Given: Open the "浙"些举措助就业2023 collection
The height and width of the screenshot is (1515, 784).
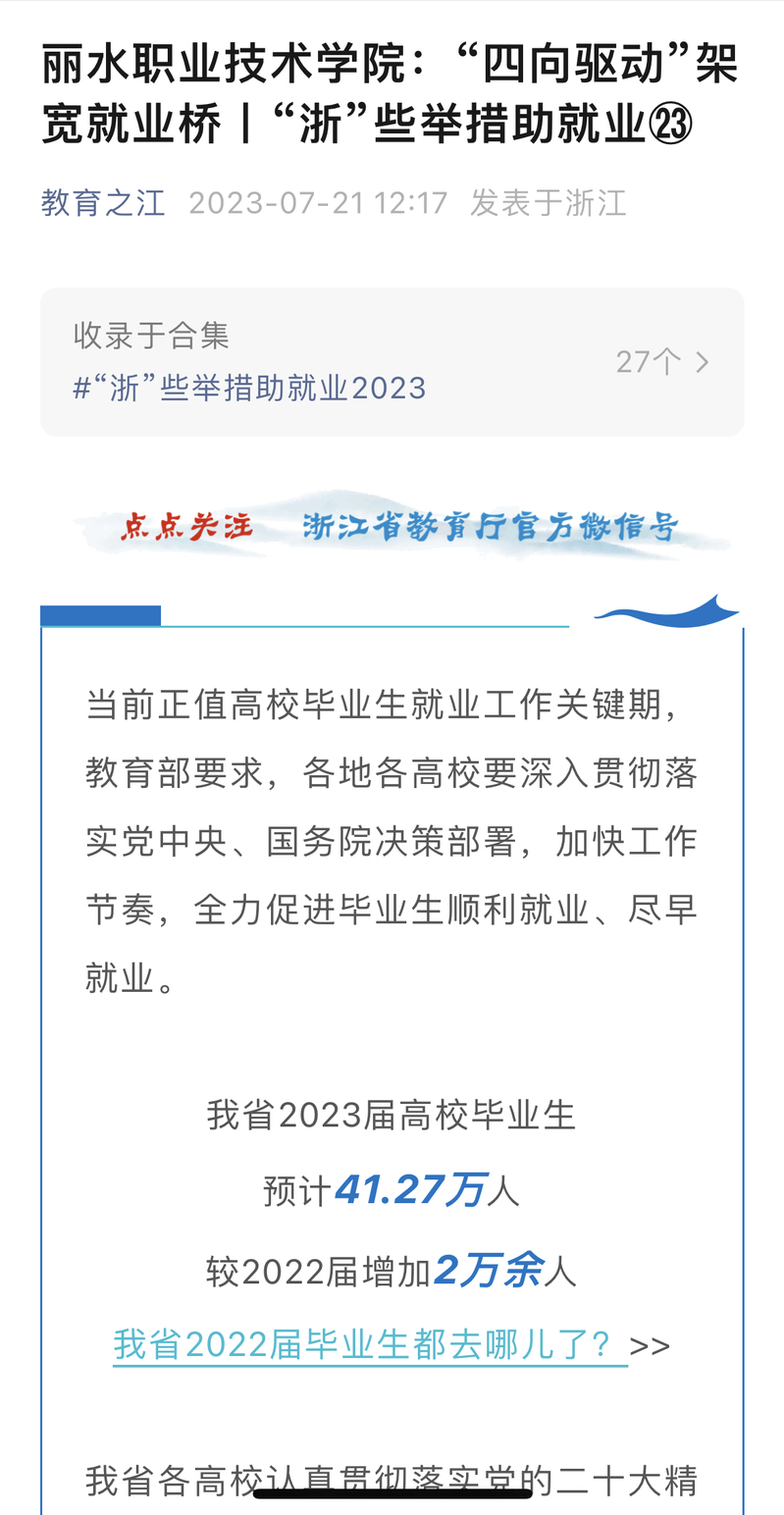Looking at the screenshot, I should coord(250,388).
